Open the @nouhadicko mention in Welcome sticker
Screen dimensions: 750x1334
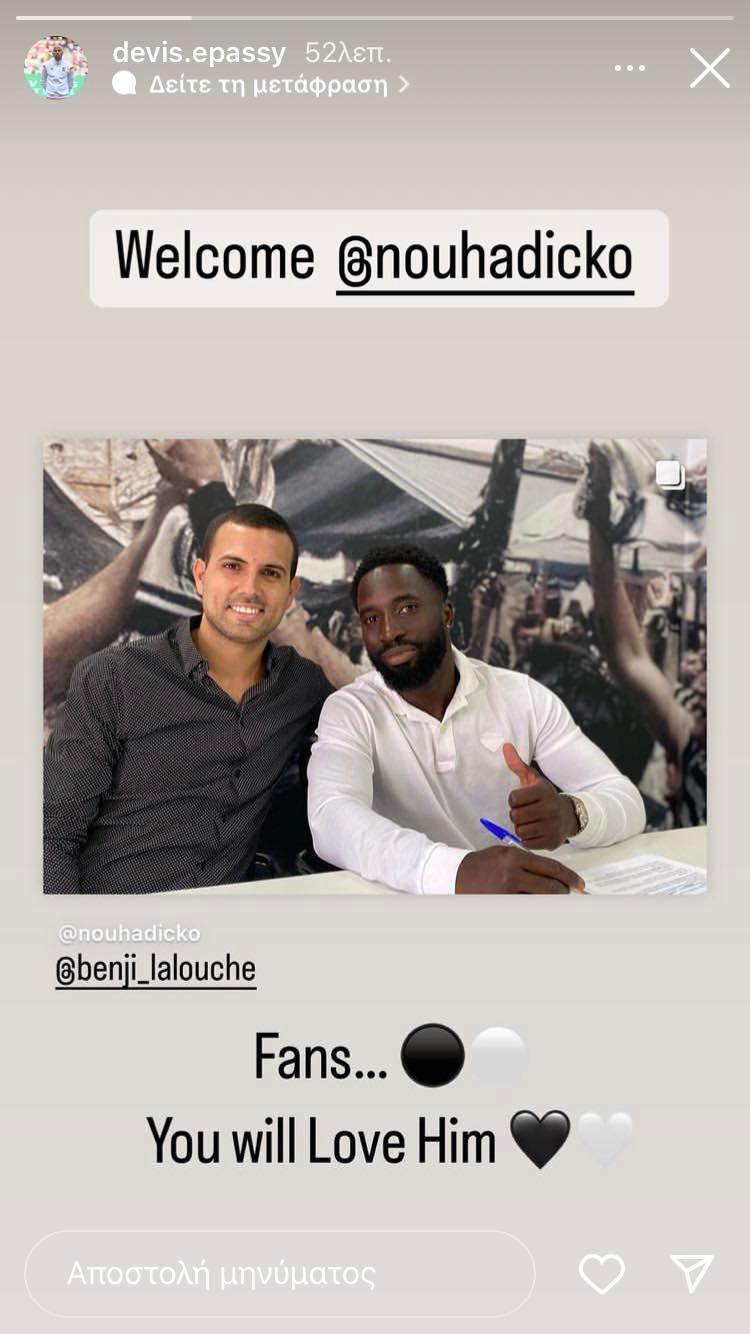coord(485,258)
